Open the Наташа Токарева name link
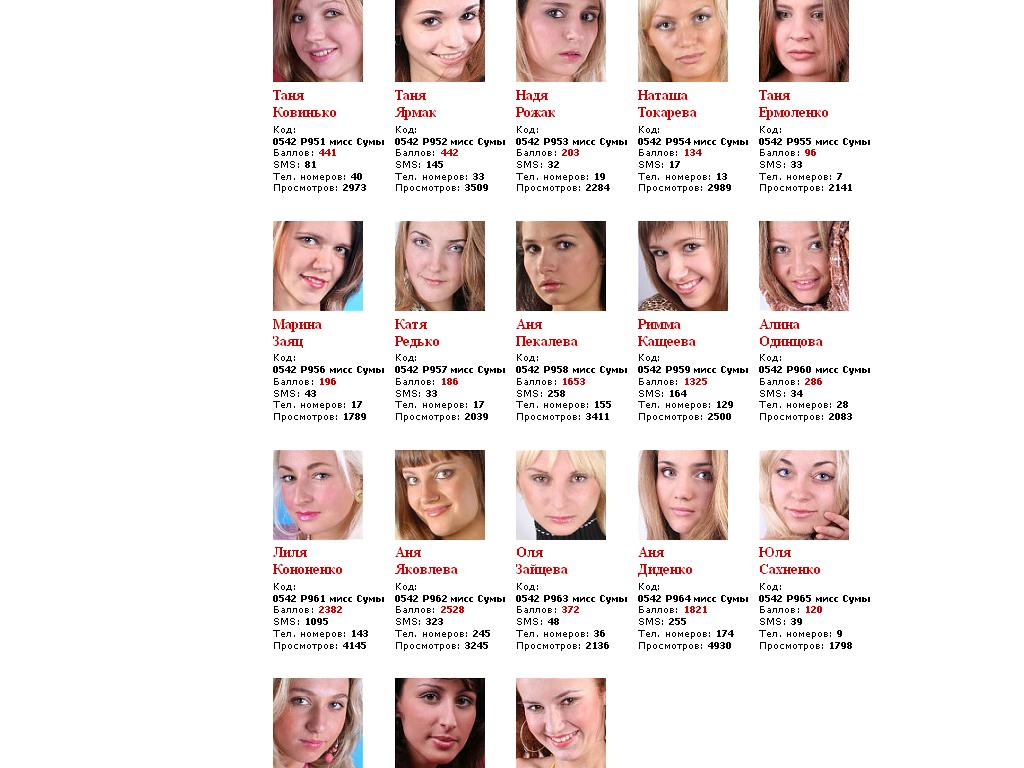Screen dimensions: 1024x768 pyautogui.click(x=666, y=104)
